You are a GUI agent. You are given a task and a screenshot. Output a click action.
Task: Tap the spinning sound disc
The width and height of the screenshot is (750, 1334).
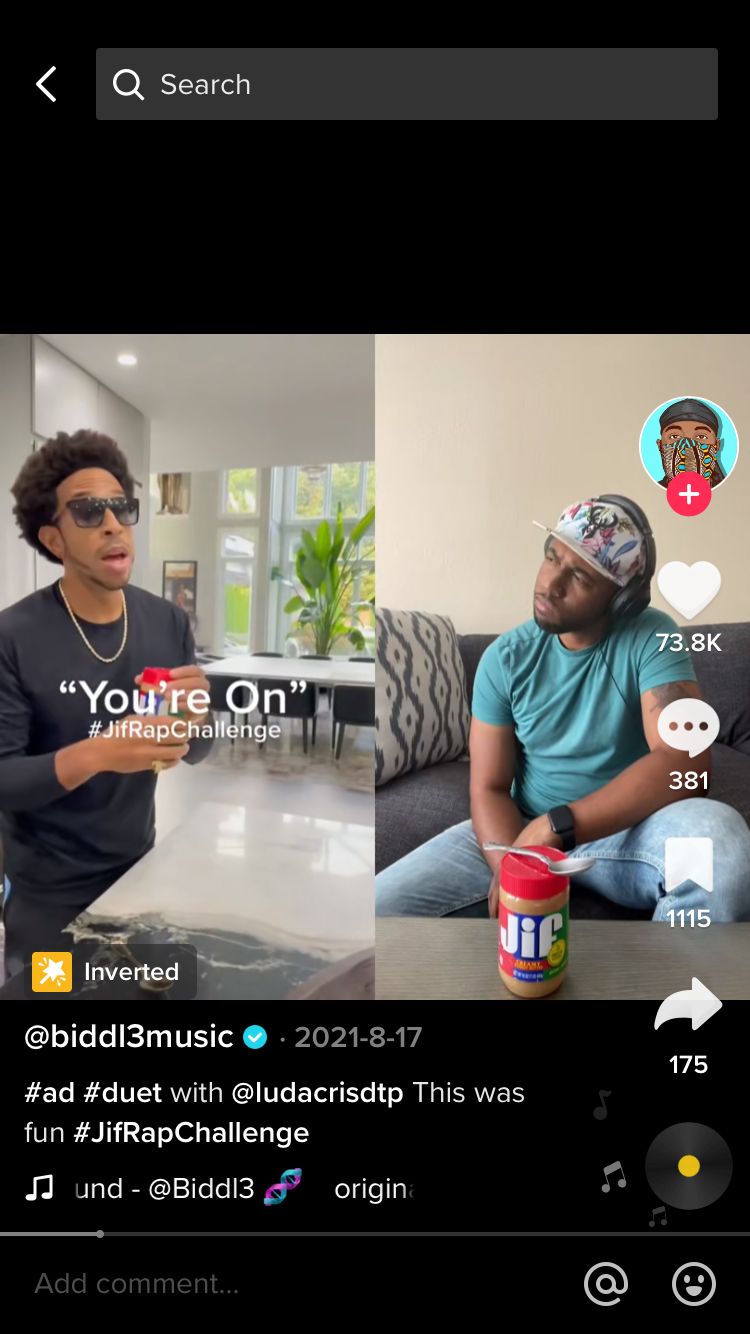pyautogui.click(x=688, y=1166)
